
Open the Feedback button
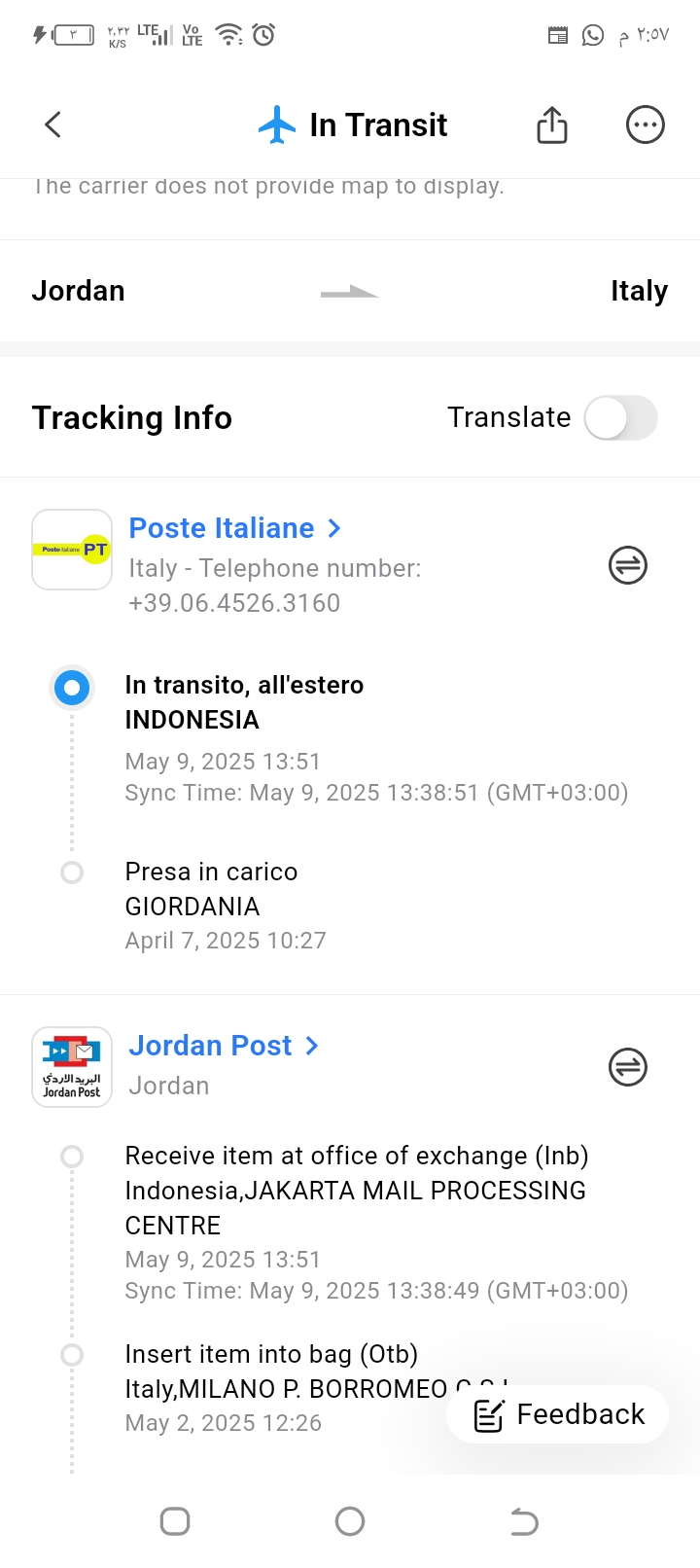558,1414
